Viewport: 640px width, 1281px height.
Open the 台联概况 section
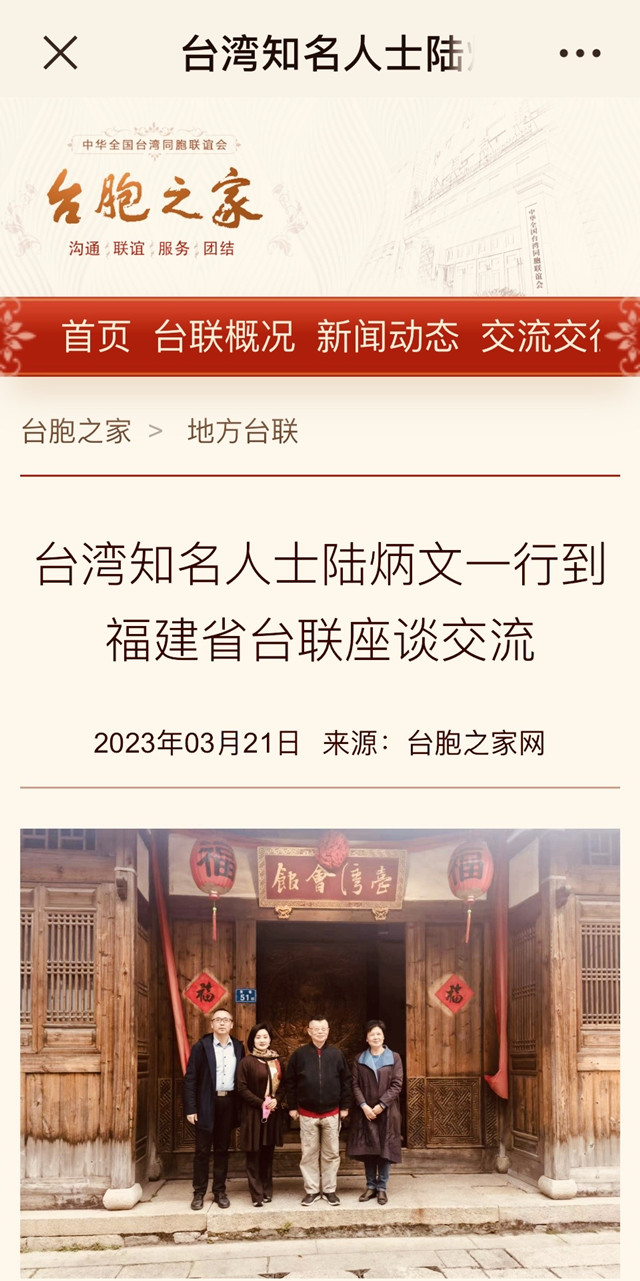pyautogui.click(x=224, y=337)
